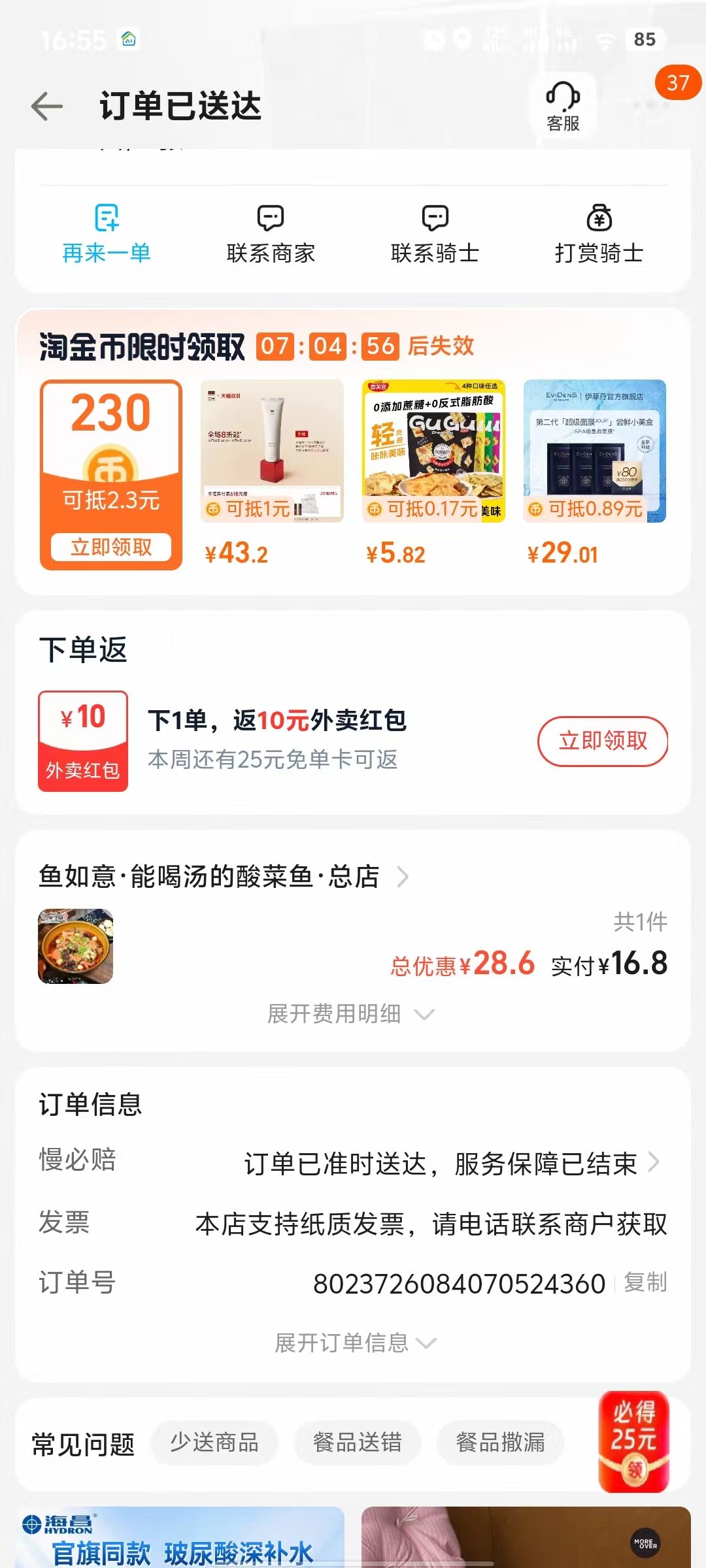Image resolution: width=706 pixels, height=1568 pixels.
Task: Open the 鱼如意·能喝汤的酸菜鱼·总店 shop page
Action: click(222, 877)
